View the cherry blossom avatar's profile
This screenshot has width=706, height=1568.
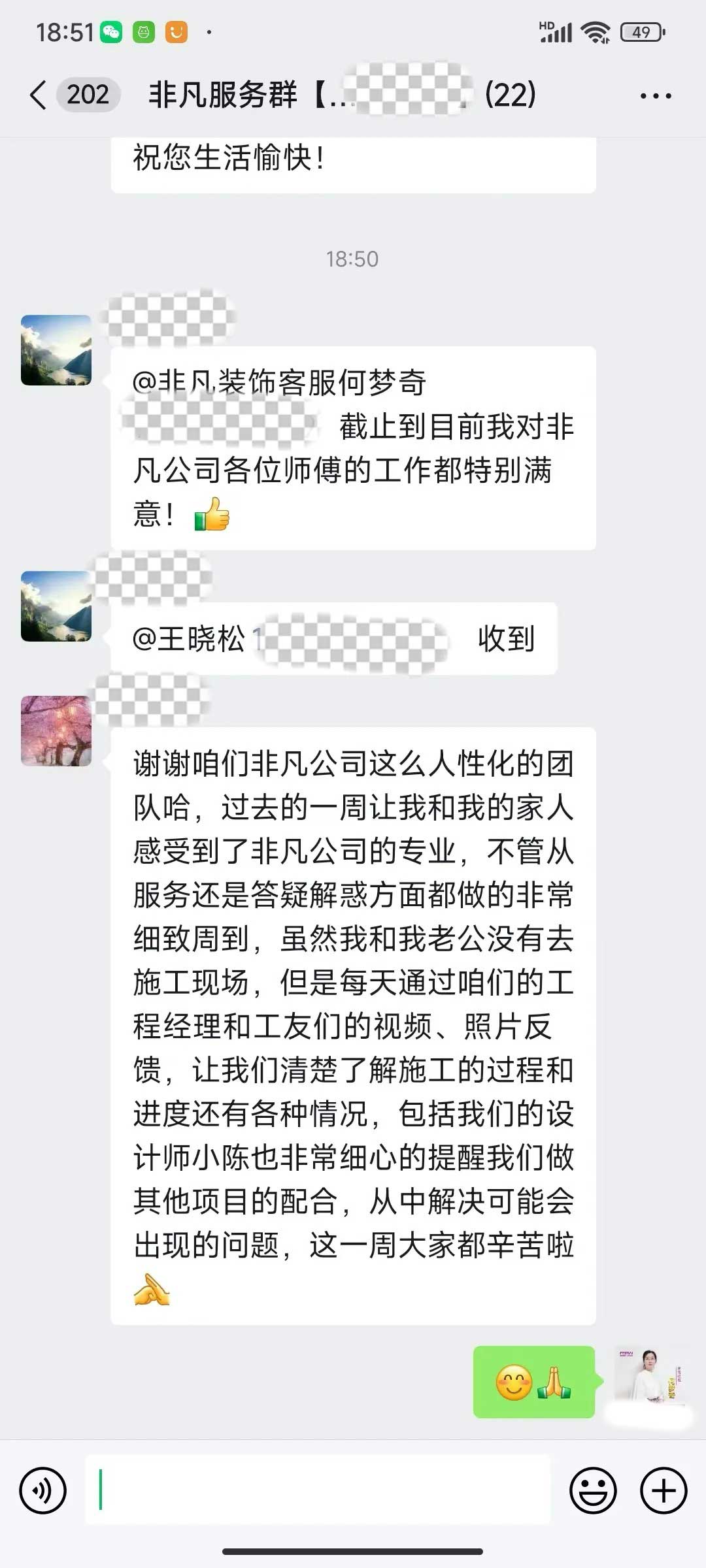click(56, 730)
